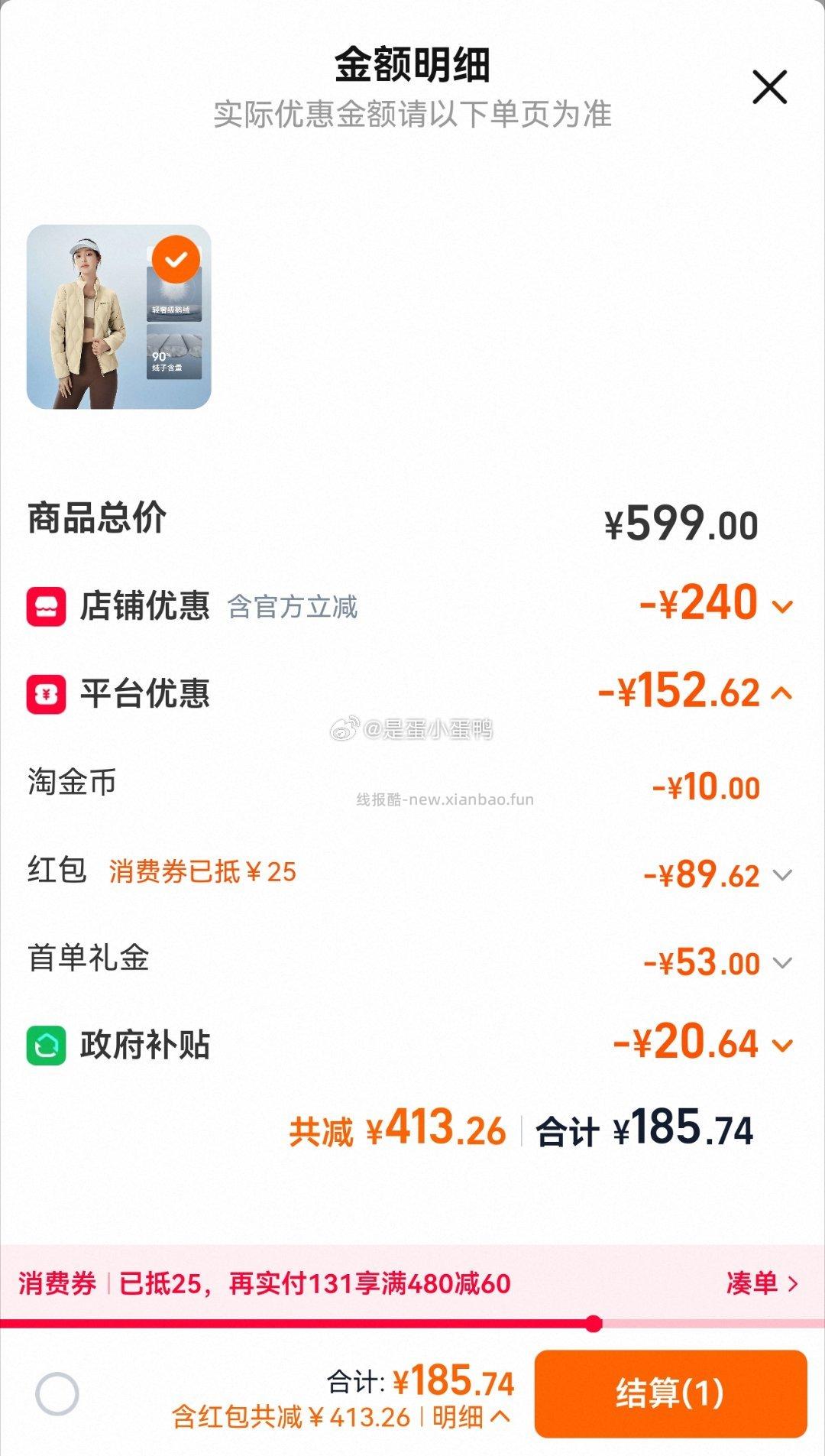Screen dimensions: 825x1456
Task: Expand the 店铺优惠 discount details
Action: pos(782,607)
